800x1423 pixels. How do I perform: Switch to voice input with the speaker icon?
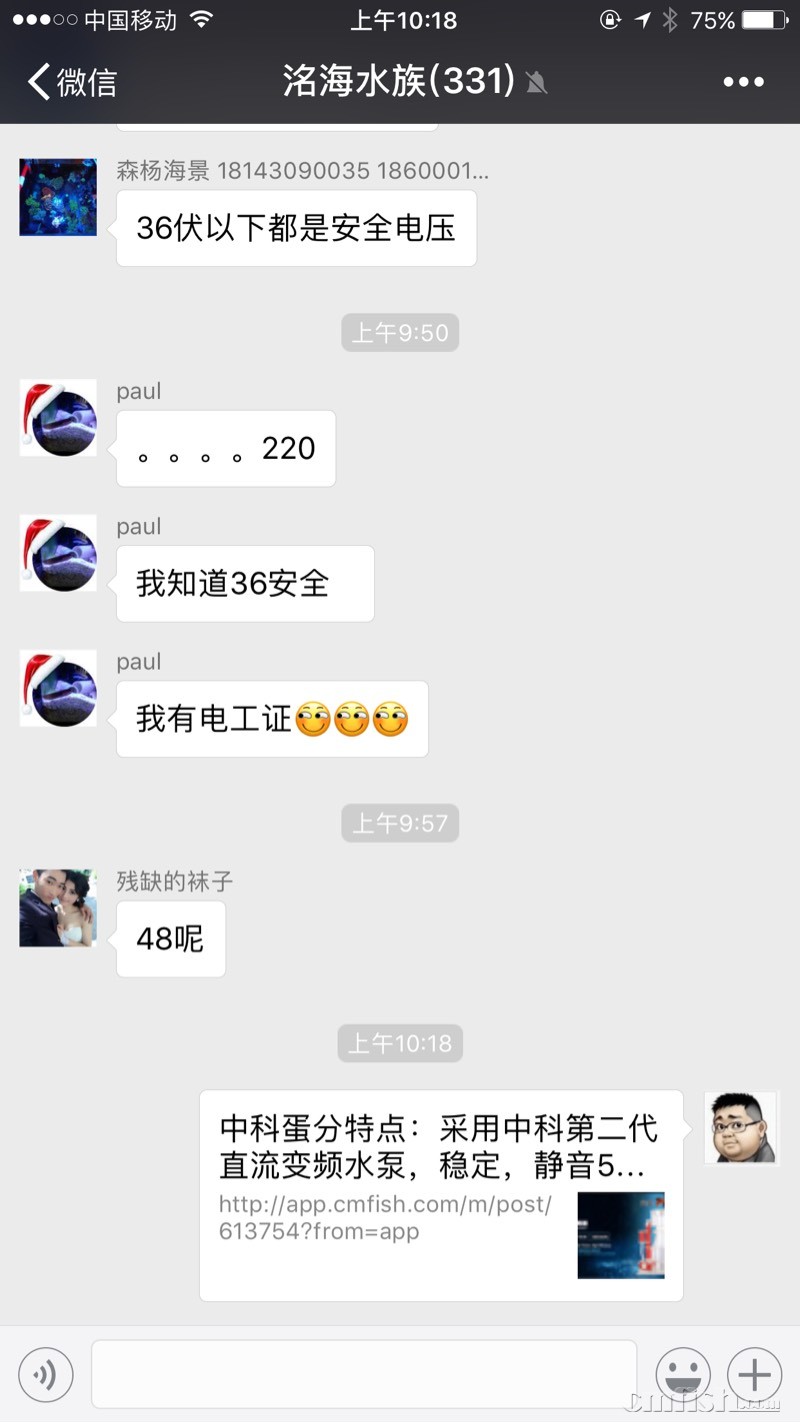click(x=46, y=1374)
